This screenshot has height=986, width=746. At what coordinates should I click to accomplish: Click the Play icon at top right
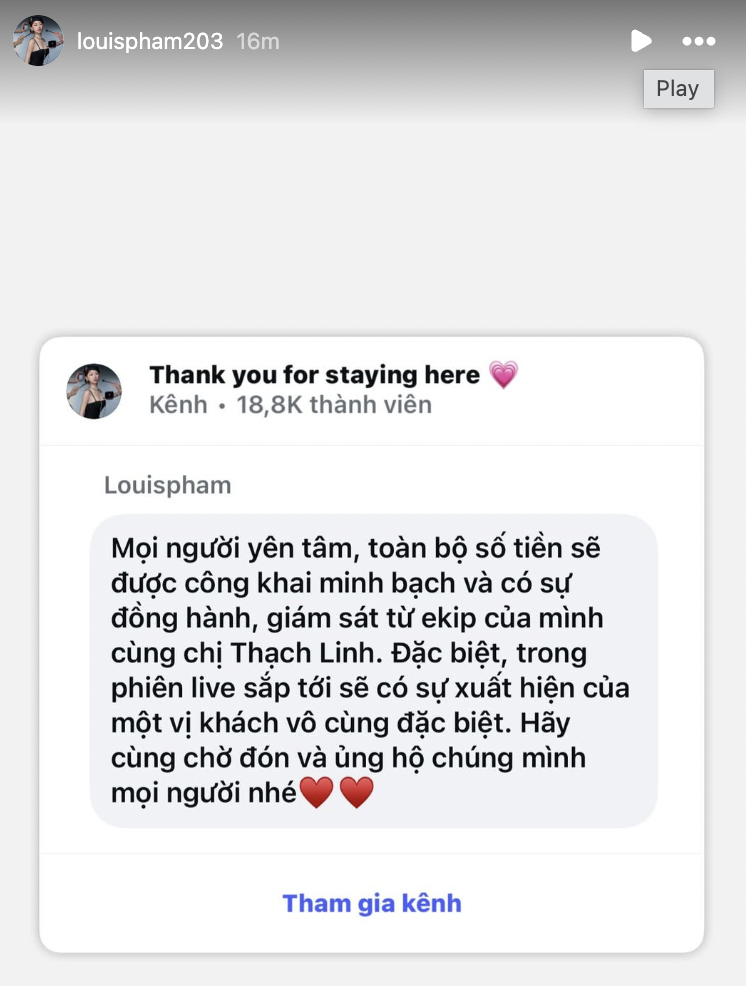tap(640, 41)
